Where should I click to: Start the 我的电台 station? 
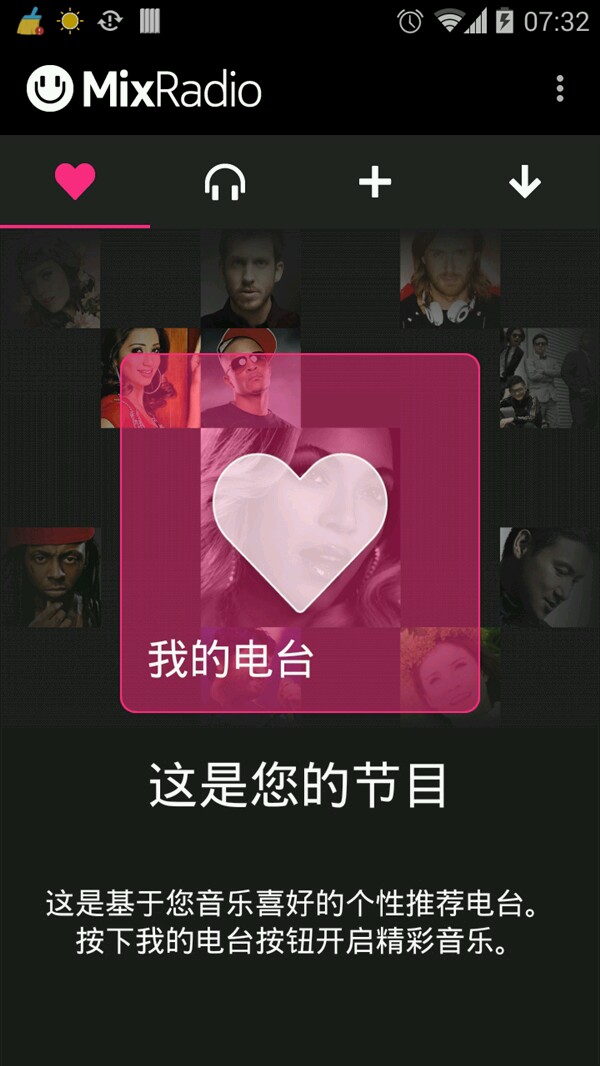pyautogui.click(x=300, y=532)
